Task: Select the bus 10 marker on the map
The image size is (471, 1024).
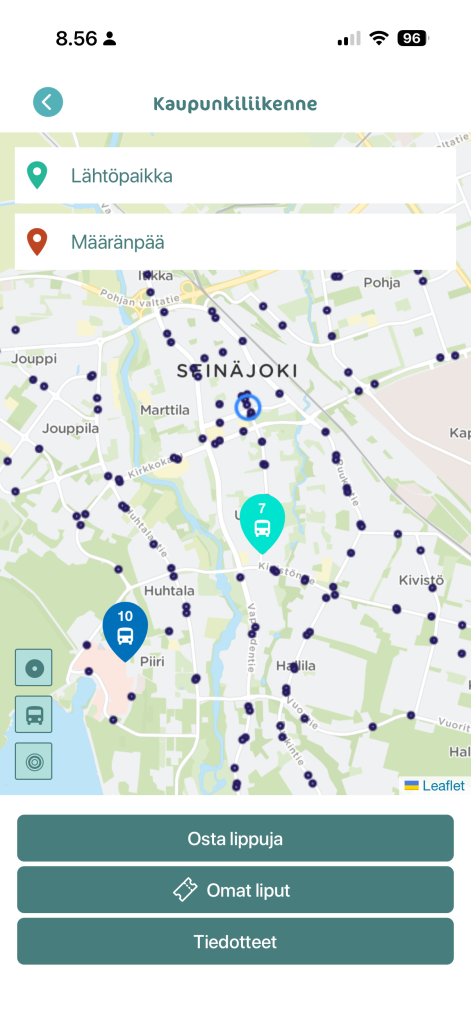Action: tap(125, 632)
